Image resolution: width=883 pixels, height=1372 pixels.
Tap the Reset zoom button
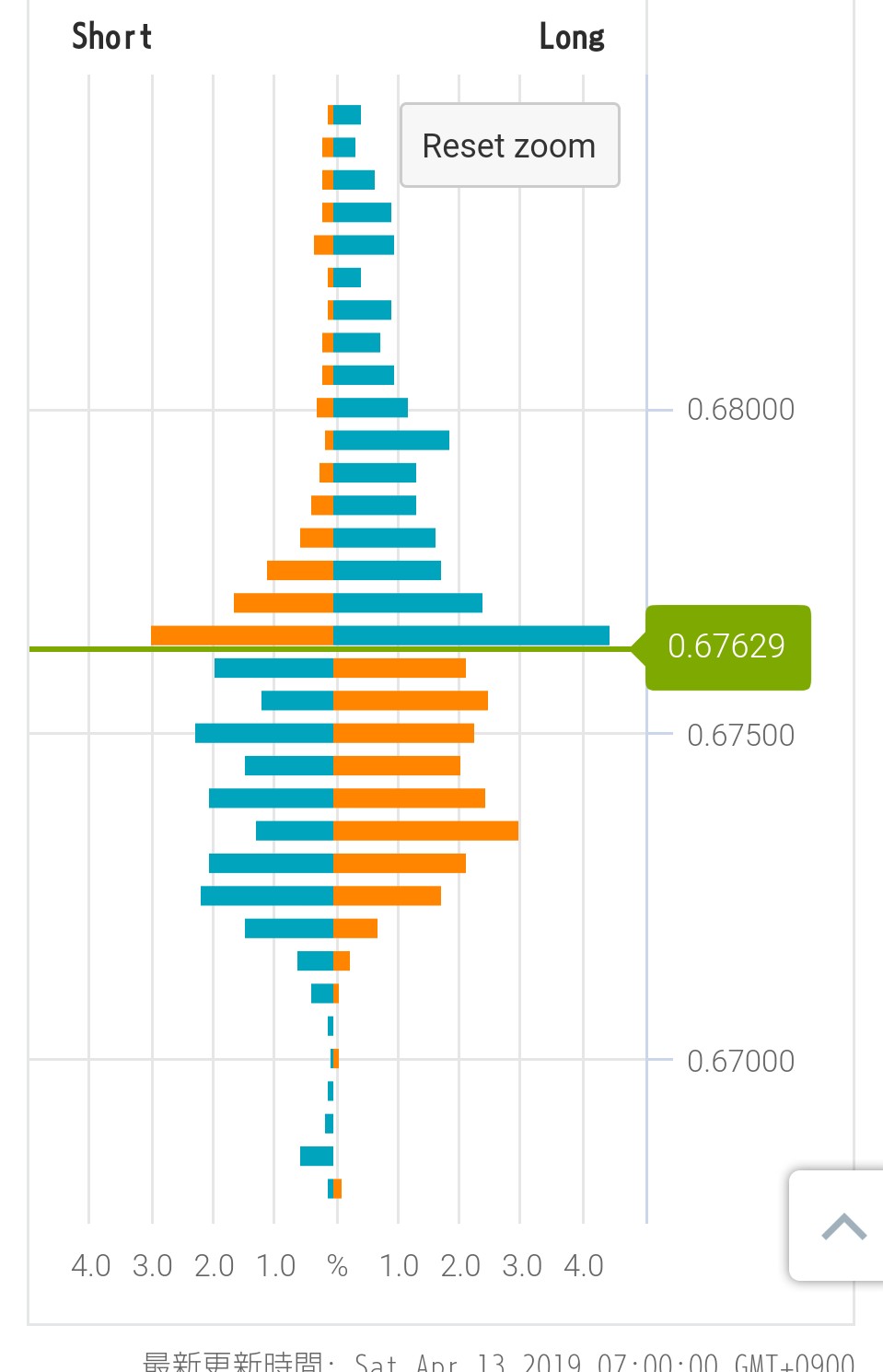tap(509, 145)
